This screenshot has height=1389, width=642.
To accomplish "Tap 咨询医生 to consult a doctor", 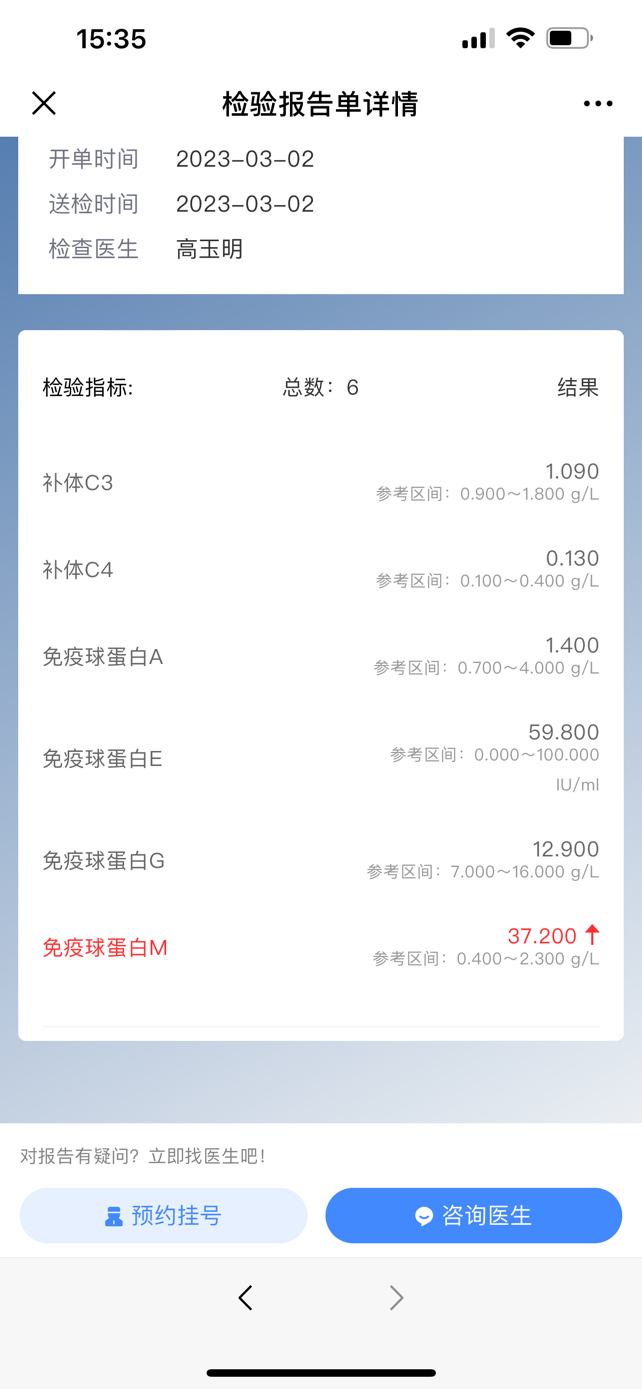I will click(x=474, y=1215).
